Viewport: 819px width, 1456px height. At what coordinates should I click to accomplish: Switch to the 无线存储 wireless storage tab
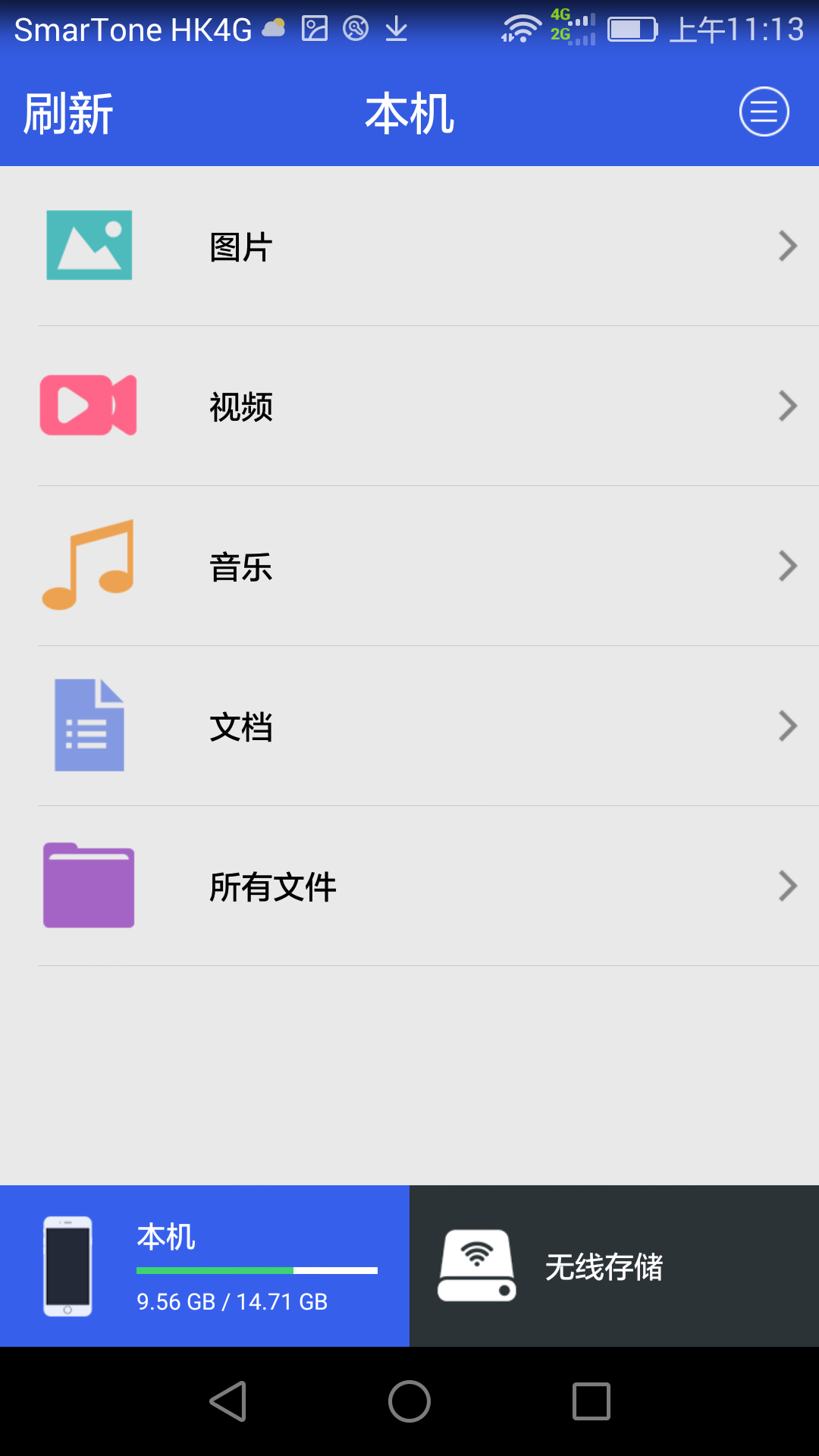point(614,1266)
